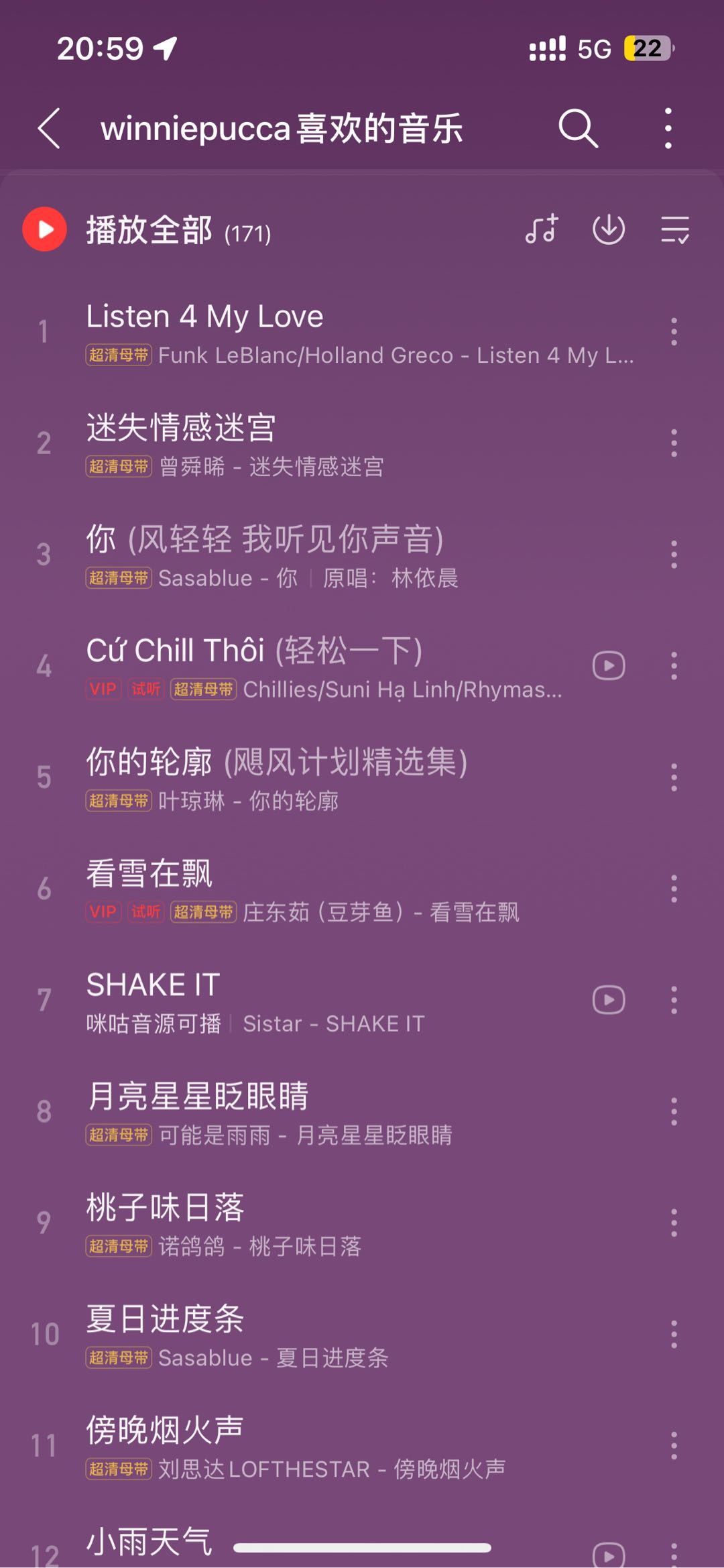724x1568 pixels.
Task: Open more options for 你的轮廓
Action: 674,777
